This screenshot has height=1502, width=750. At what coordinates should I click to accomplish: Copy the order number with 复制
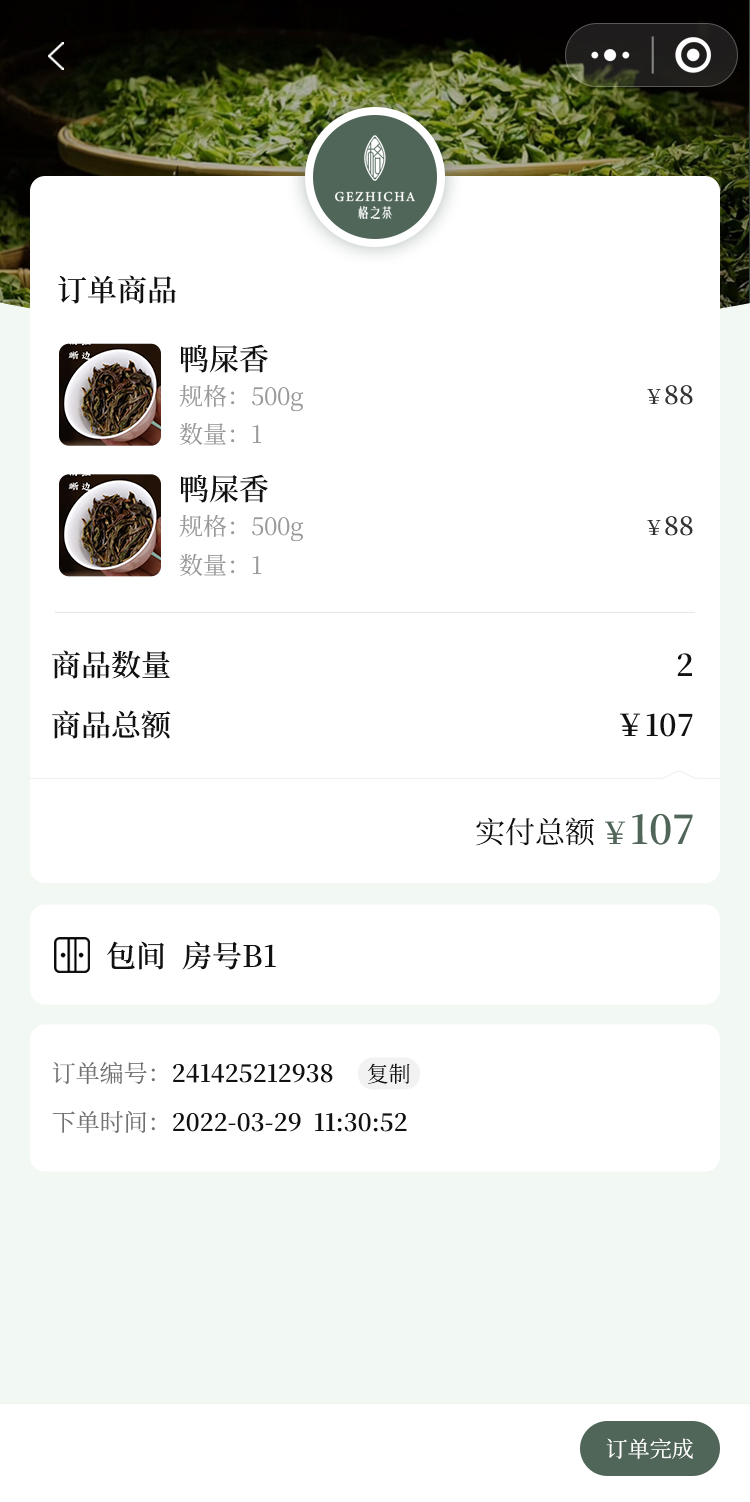388,1074
